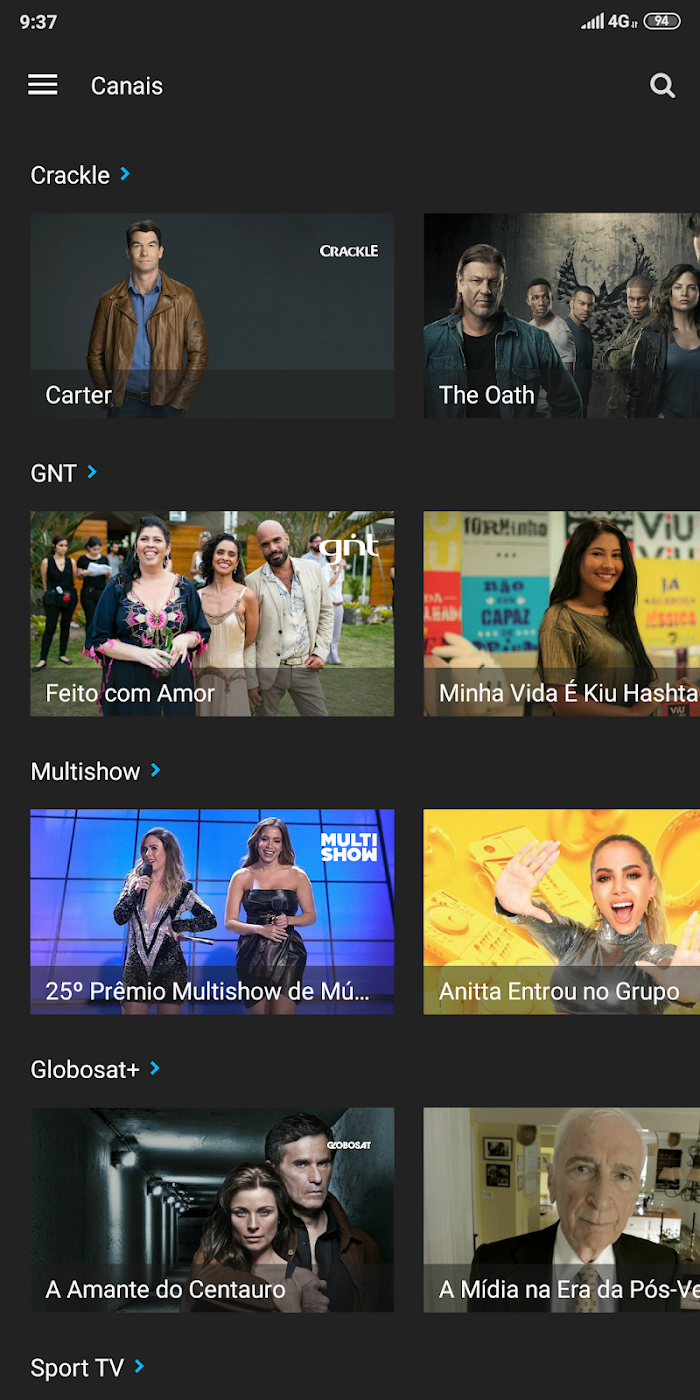This screenshot has width=700, height=1400.
Task: Open 25º Prêmio Multishow card
Action: pyautogui.click(x=212, y=912)
